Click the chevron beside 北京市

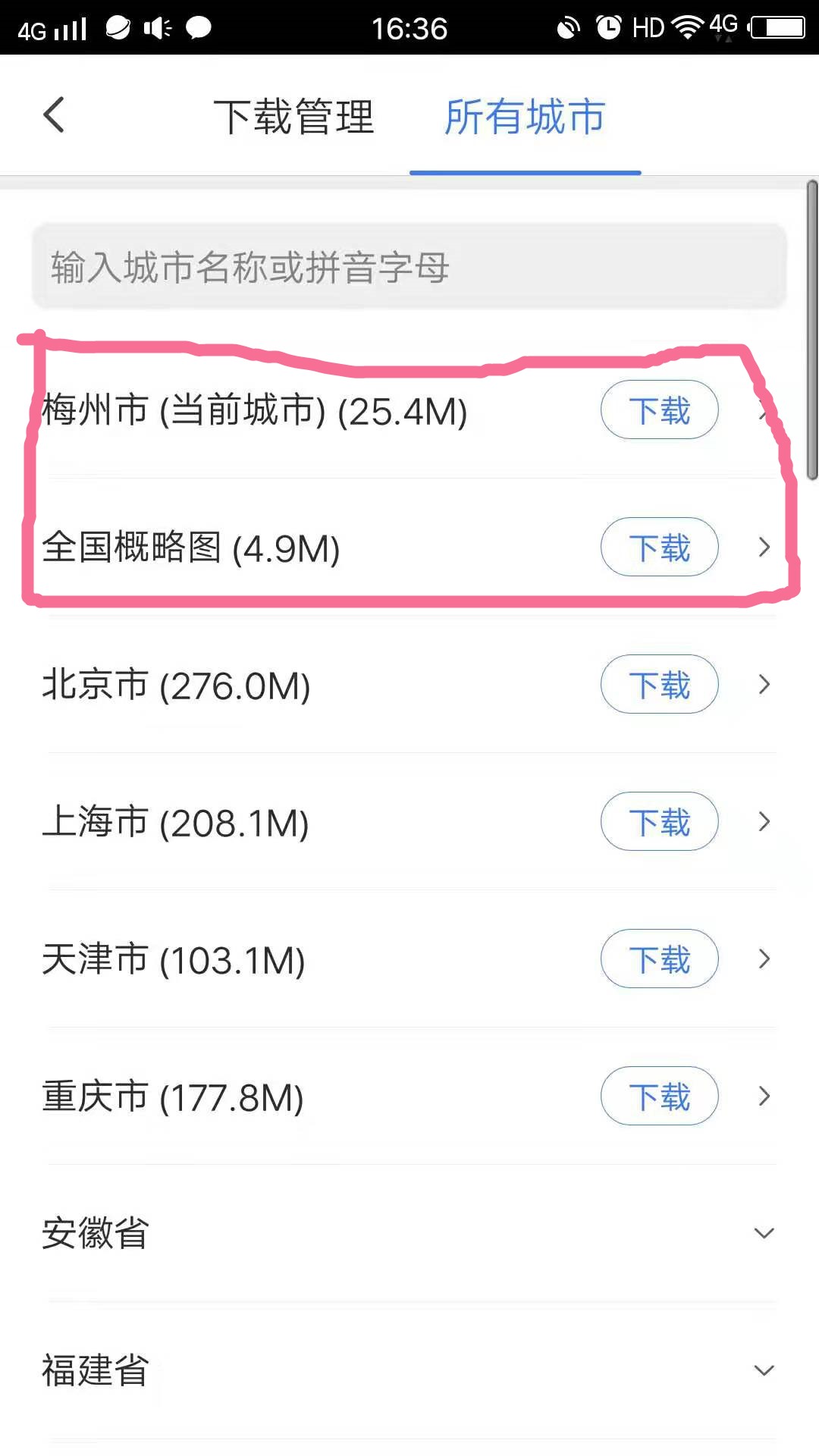tap(763, 685)
